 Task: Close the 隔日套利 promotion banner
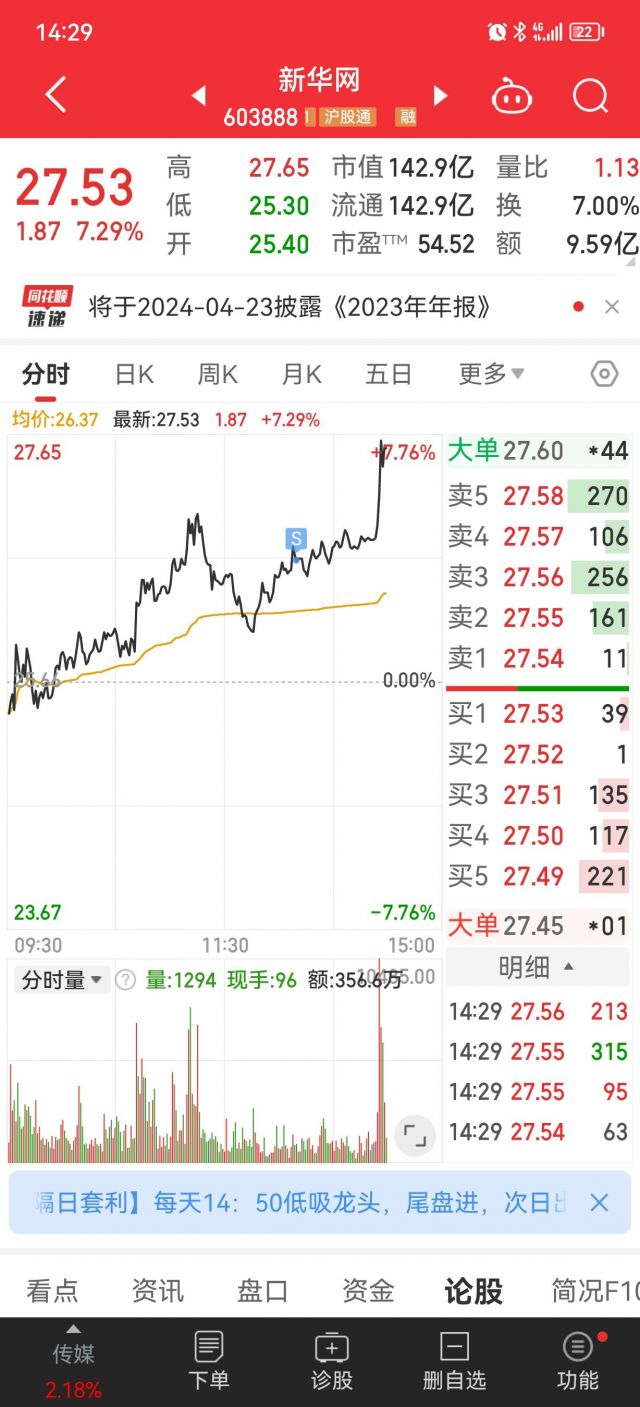[598, 1202]
